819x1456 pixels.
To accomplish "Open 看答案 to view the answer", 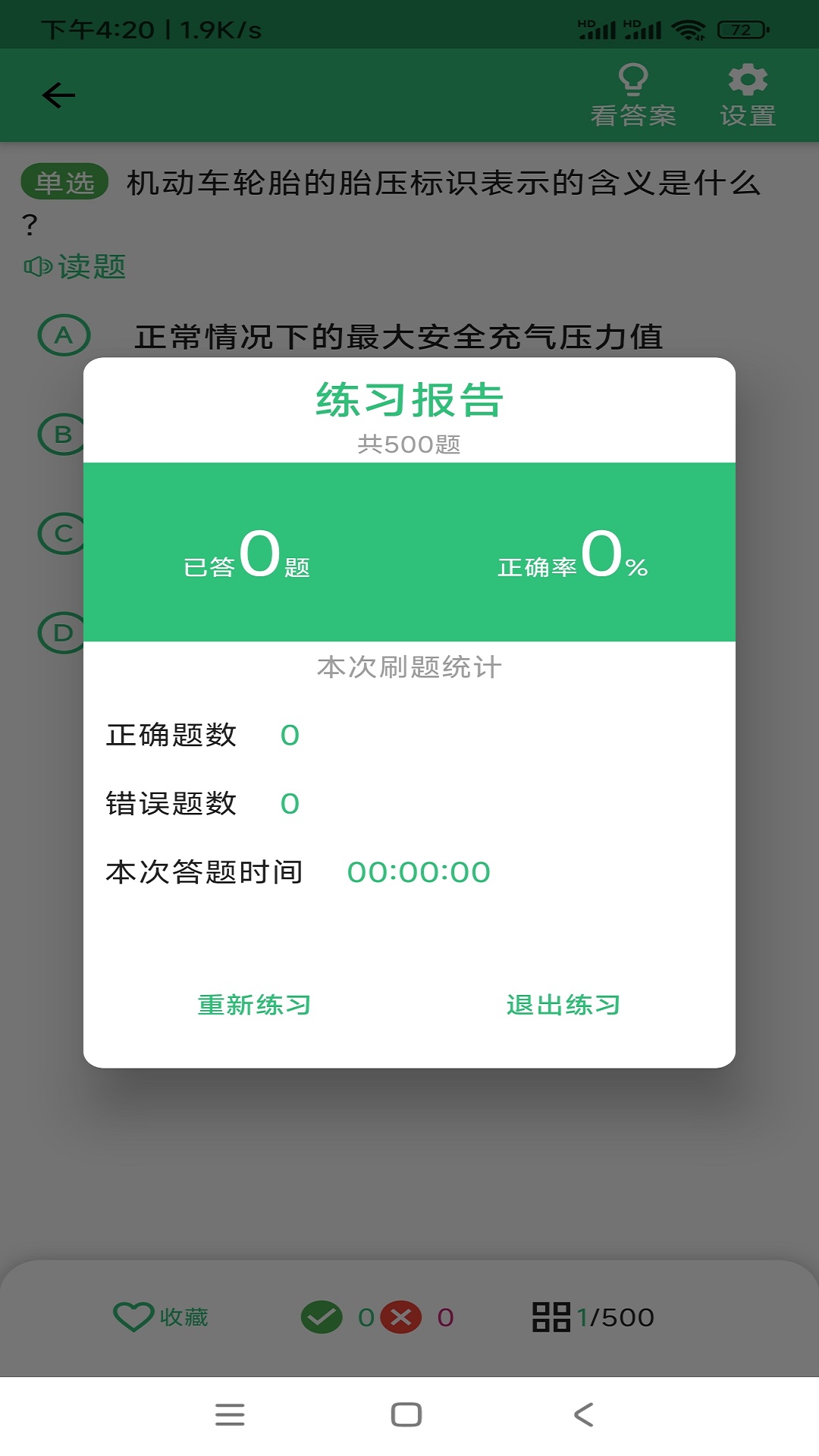I will pos(633,96).
